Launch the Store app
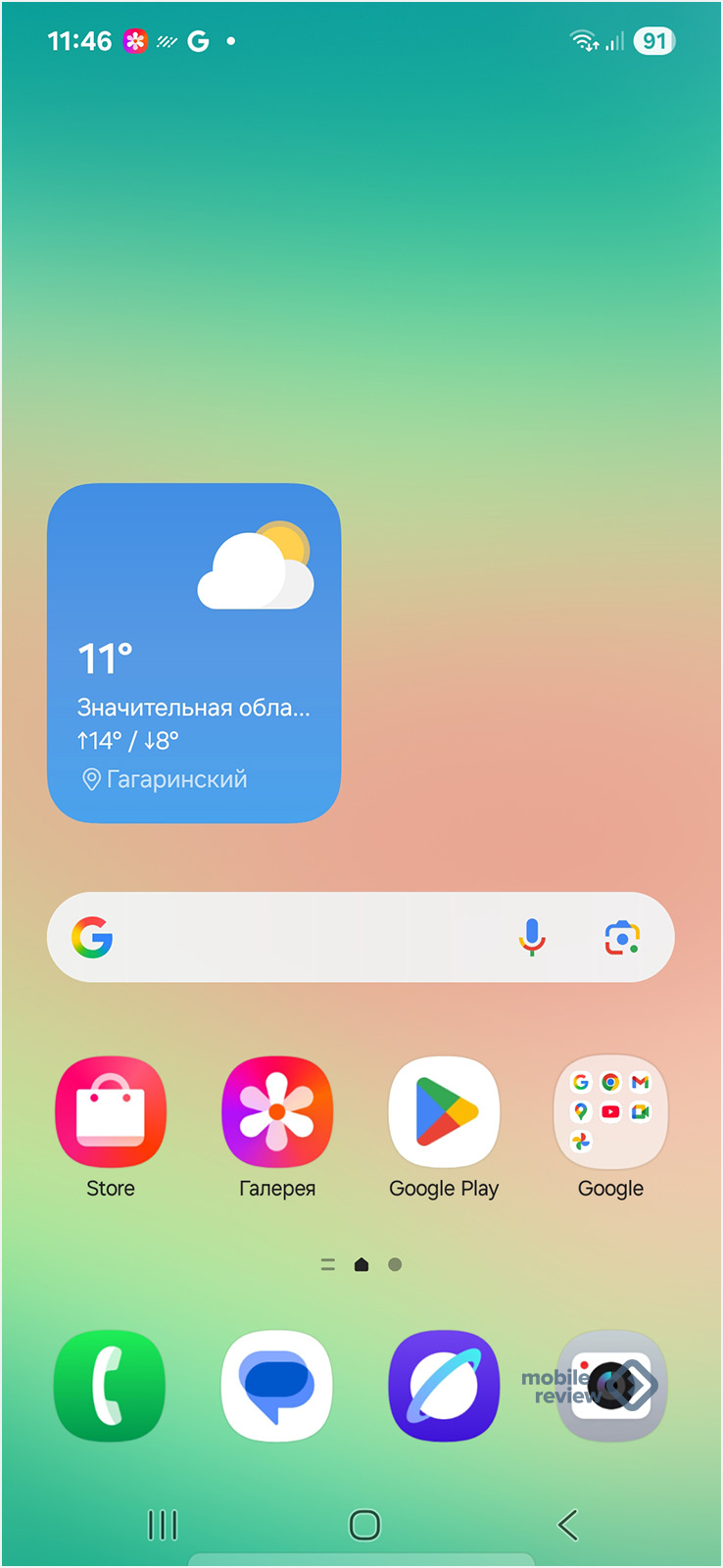The width and height of the screenshot is (723, 1568). click(x=111, y=1111)
